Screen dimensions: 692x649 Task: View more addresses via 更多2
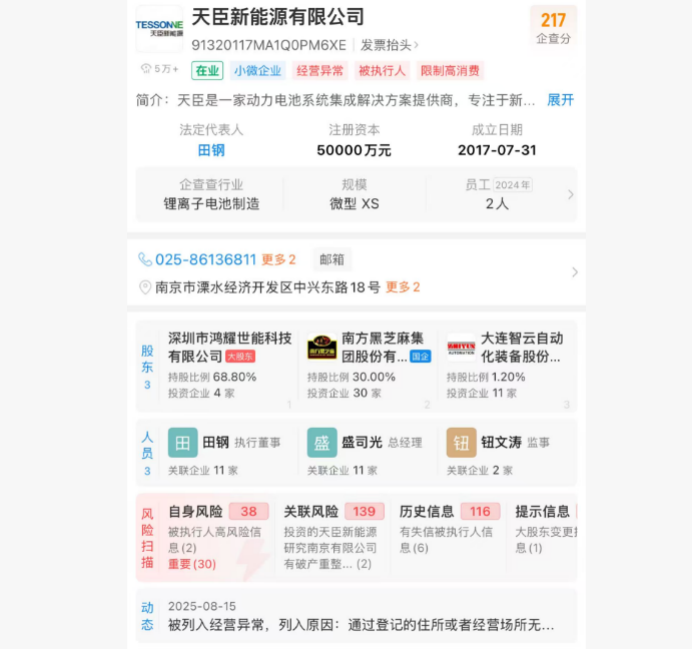click(x=403, y=287)
